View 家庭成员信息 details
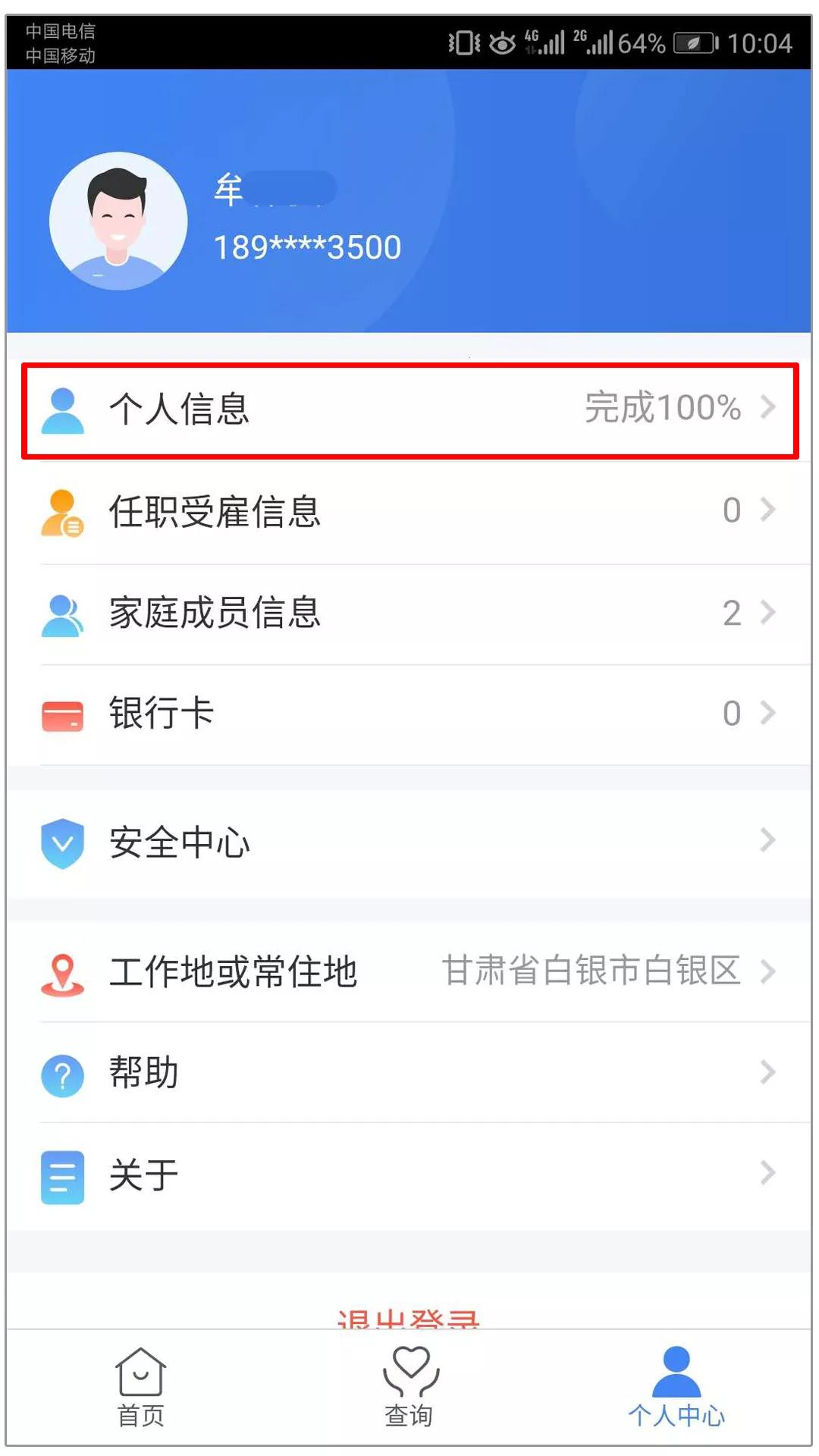This screenshot has width=819, height=1456. pyautogui.click(x=409, y=613)
